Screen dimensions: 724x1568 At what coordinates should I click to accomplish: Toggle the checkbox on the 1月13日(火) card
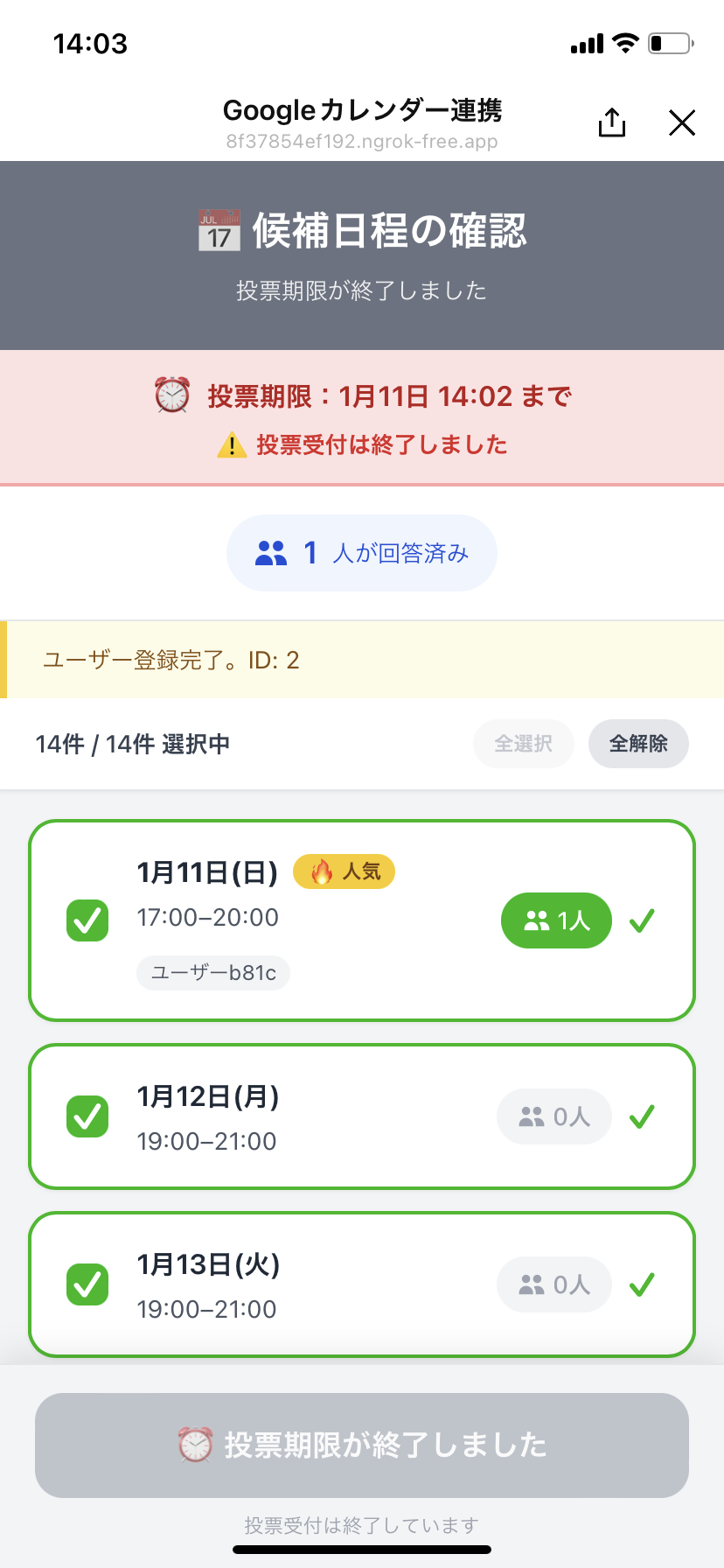coord(87,1284)
